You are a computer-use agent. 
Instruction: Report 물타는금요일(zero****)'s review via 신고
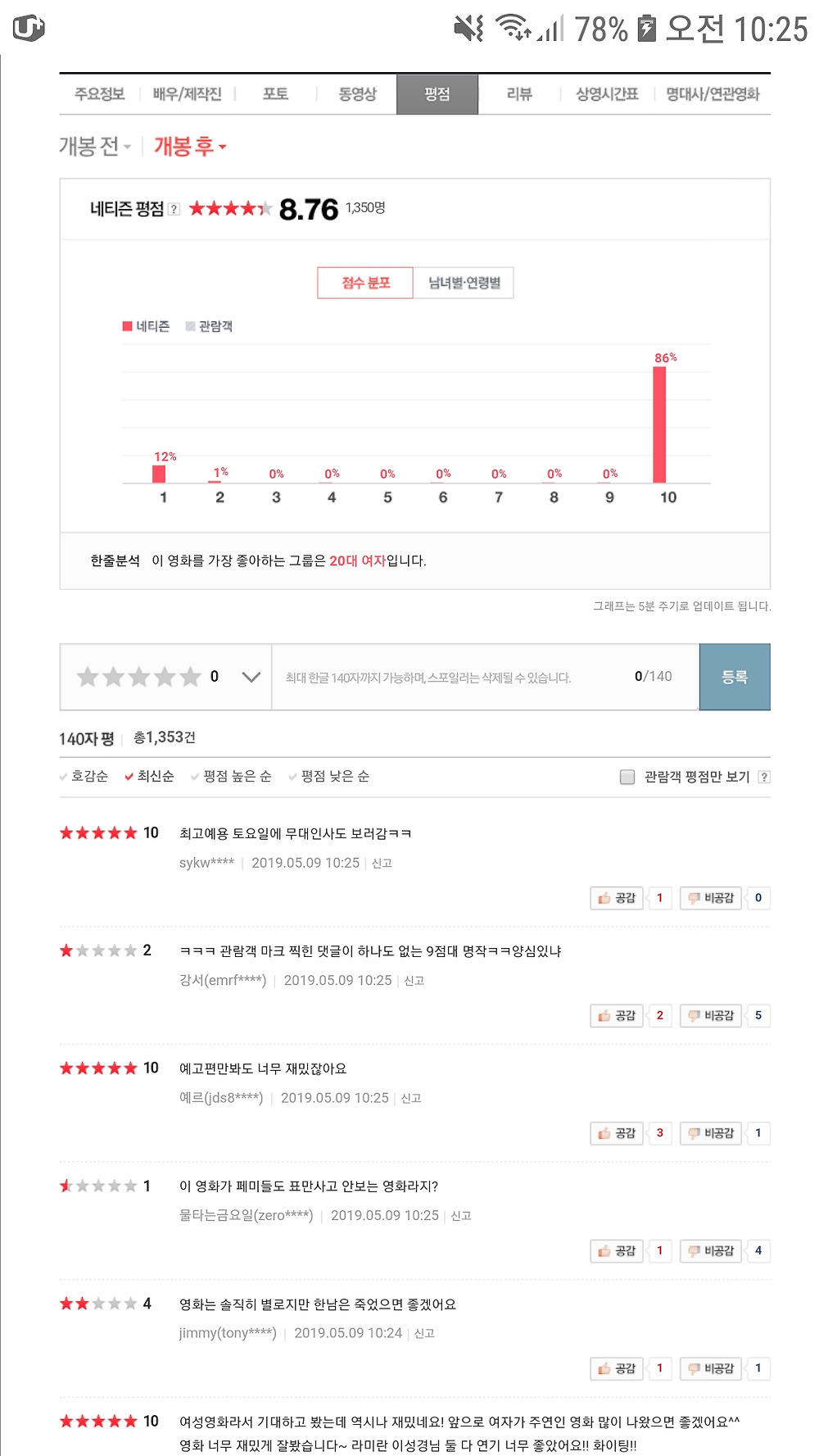pos(461,1216)
